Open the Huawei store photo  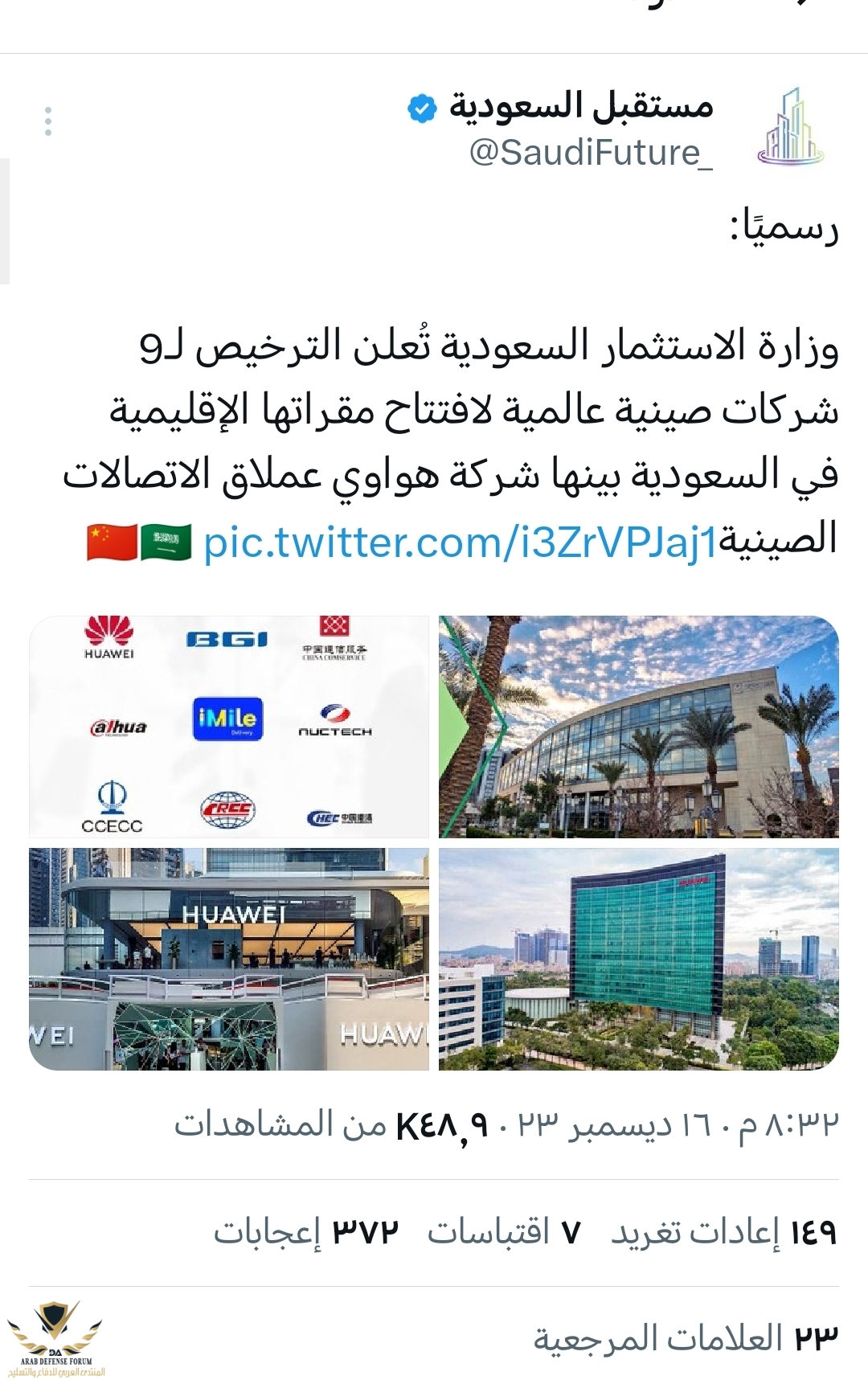tap(229, 959)
